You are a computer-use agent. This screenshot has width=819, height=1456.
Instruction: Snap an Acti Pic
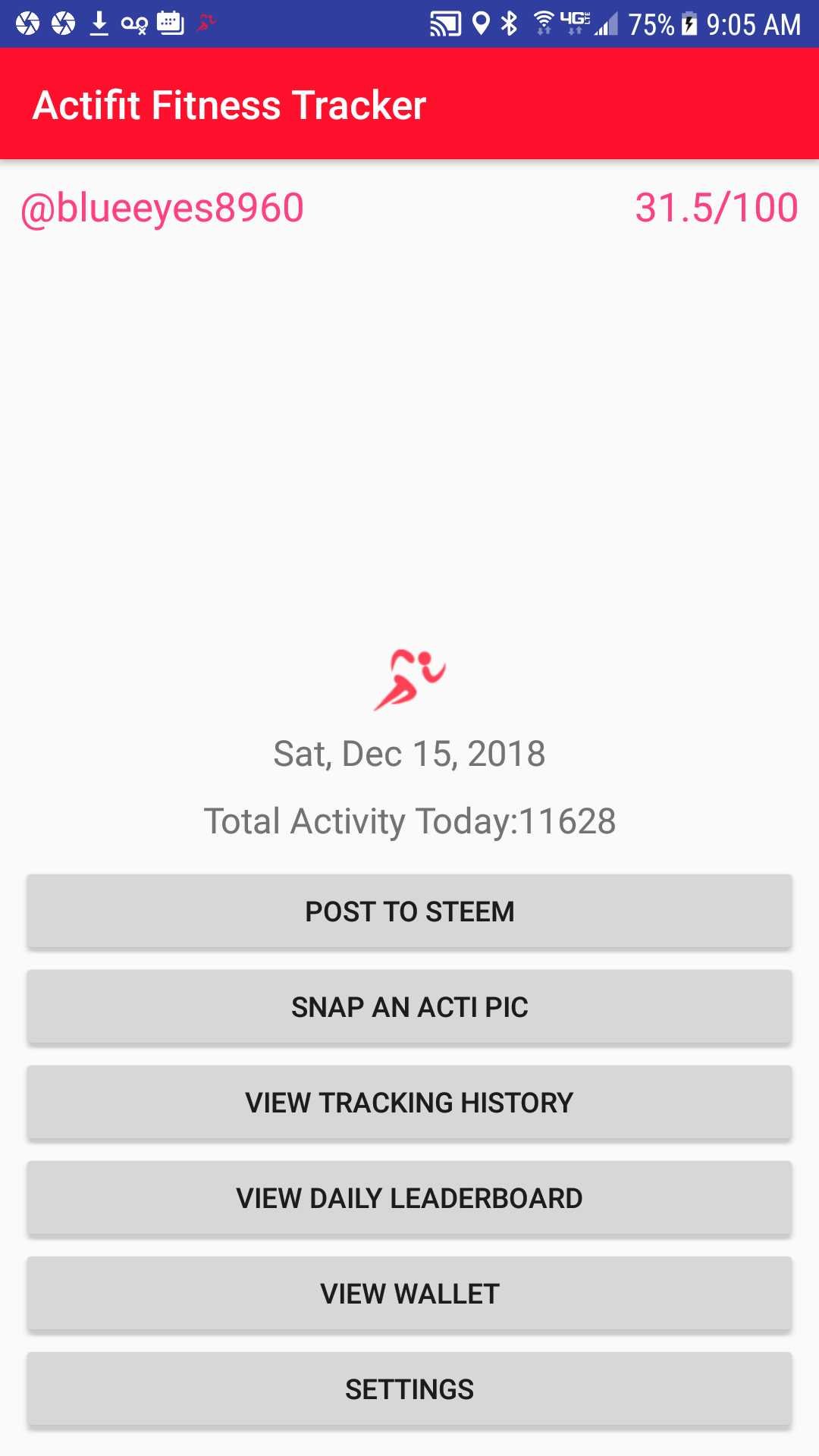pyautogui.click(x=409, y=1007)
